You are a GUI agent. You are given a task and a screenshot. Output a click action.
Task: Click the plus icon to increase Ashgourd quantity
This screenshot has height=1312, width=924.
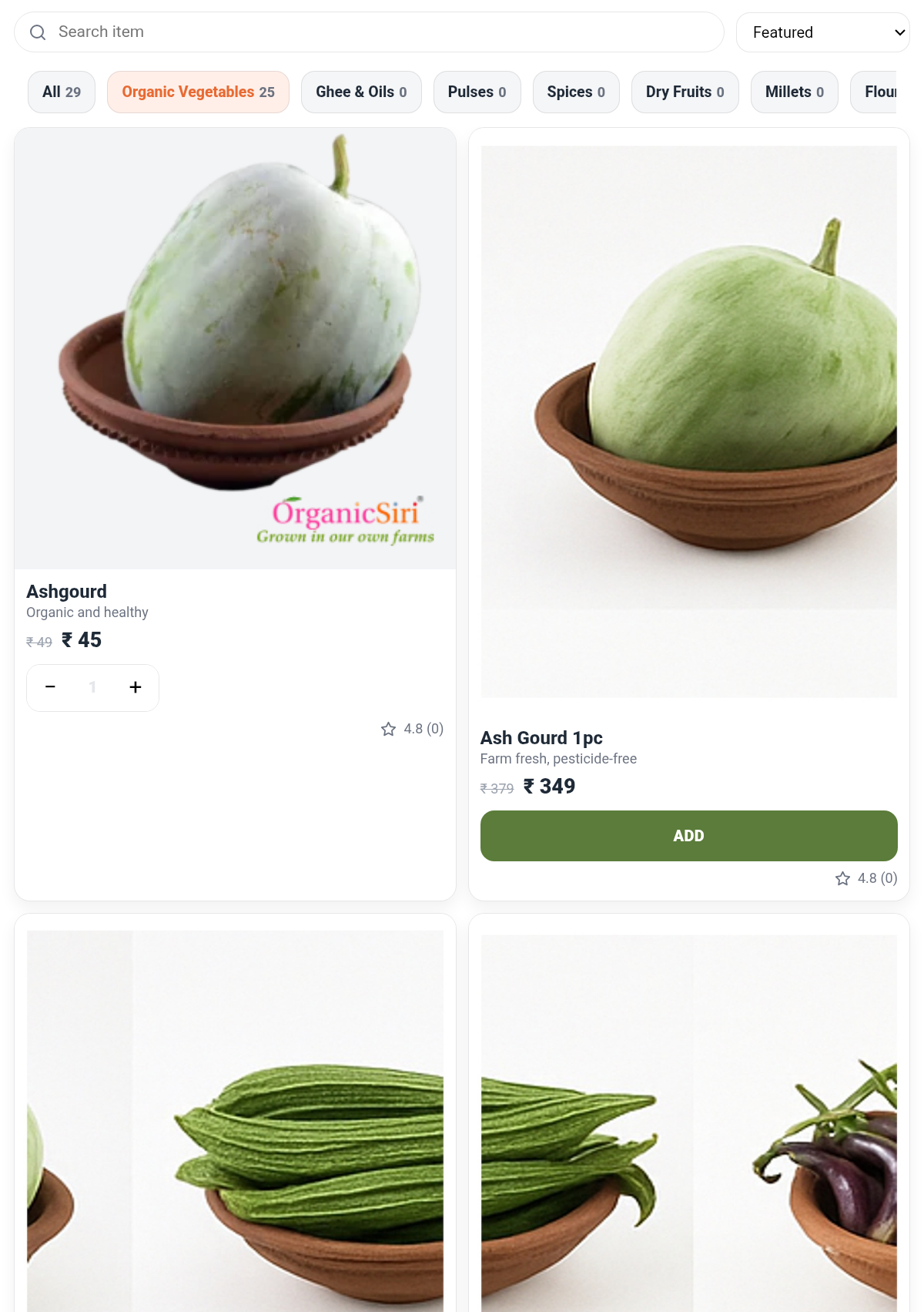click(135, 687)
